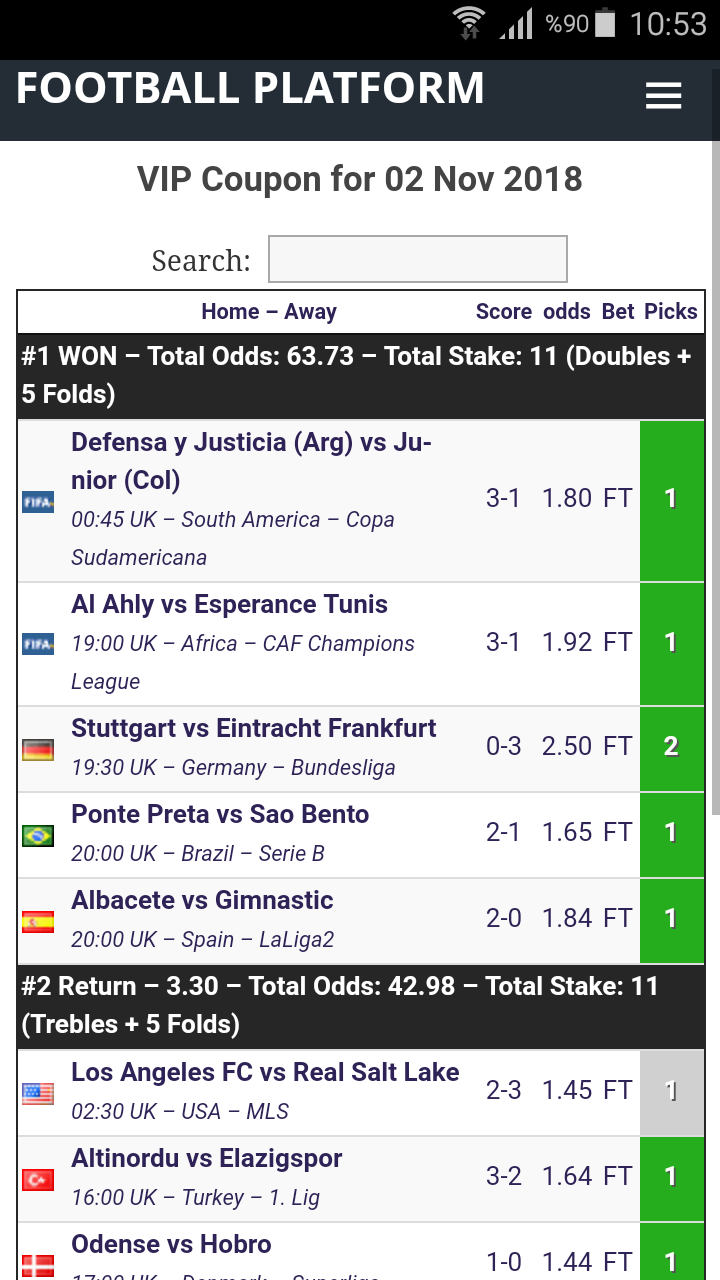Image resolution: width=720 pixels, height=1280 pixels.
Task: Sort table by Score column
Action: [503, 312]
